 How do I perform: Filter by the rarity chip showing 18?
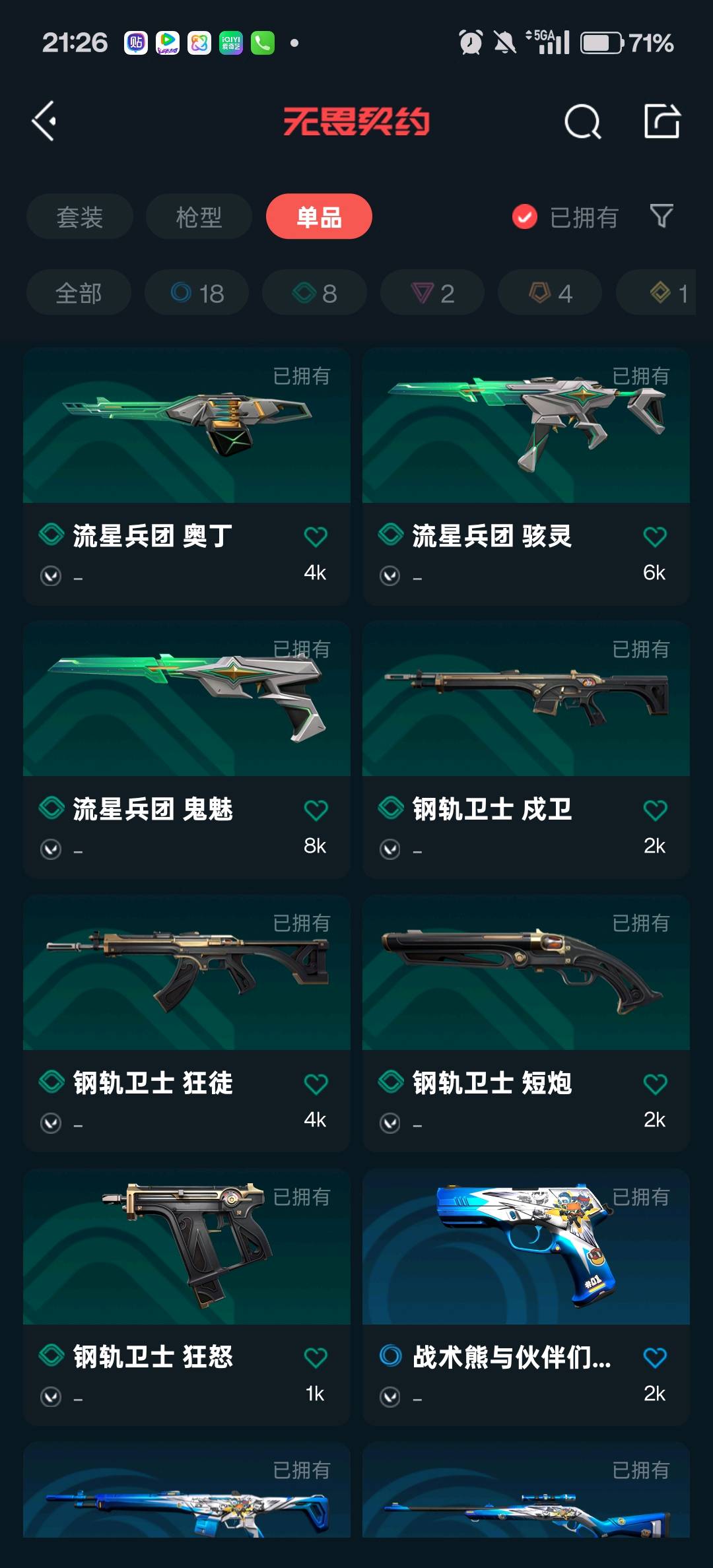(x=197, y=293)
